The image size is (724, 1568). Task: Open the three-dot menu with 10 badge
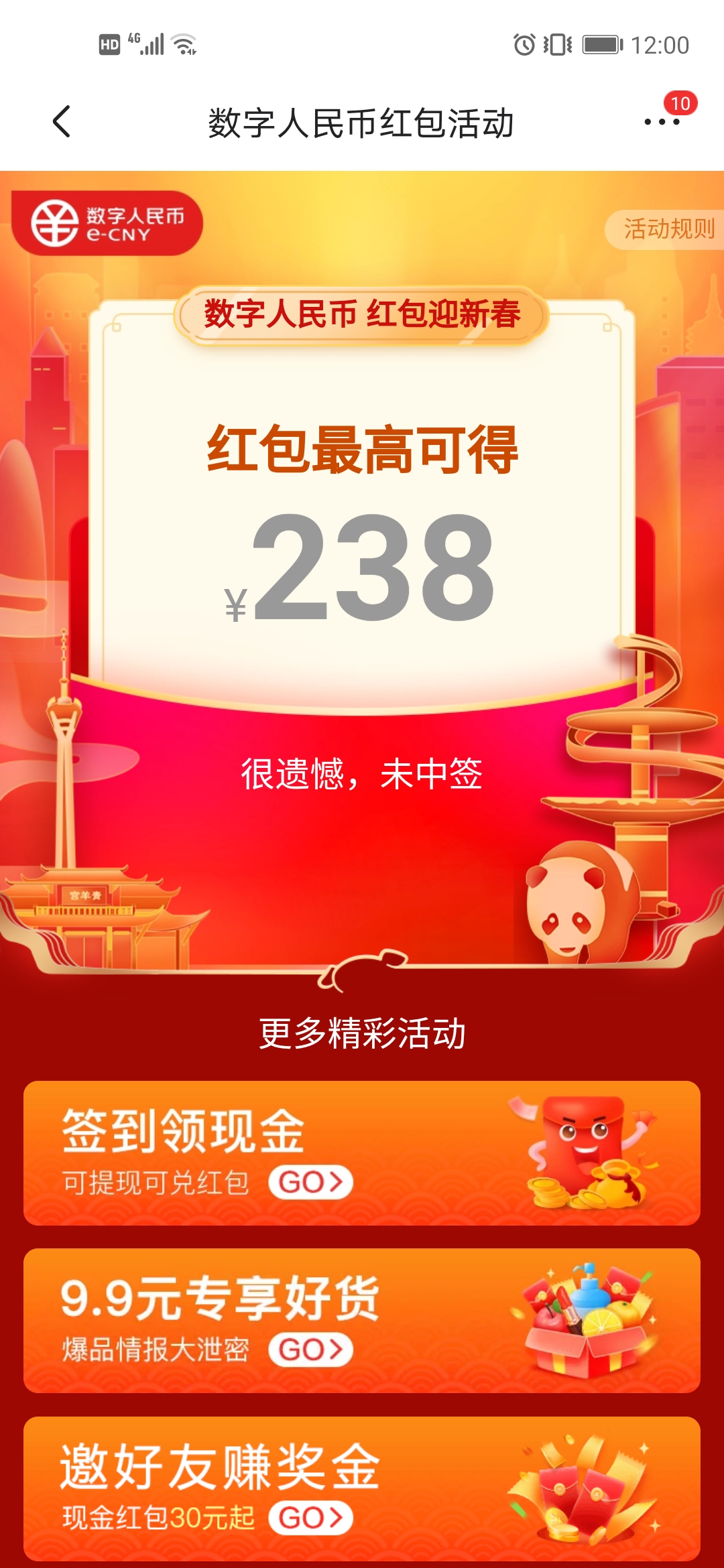[x=662, y=121]
